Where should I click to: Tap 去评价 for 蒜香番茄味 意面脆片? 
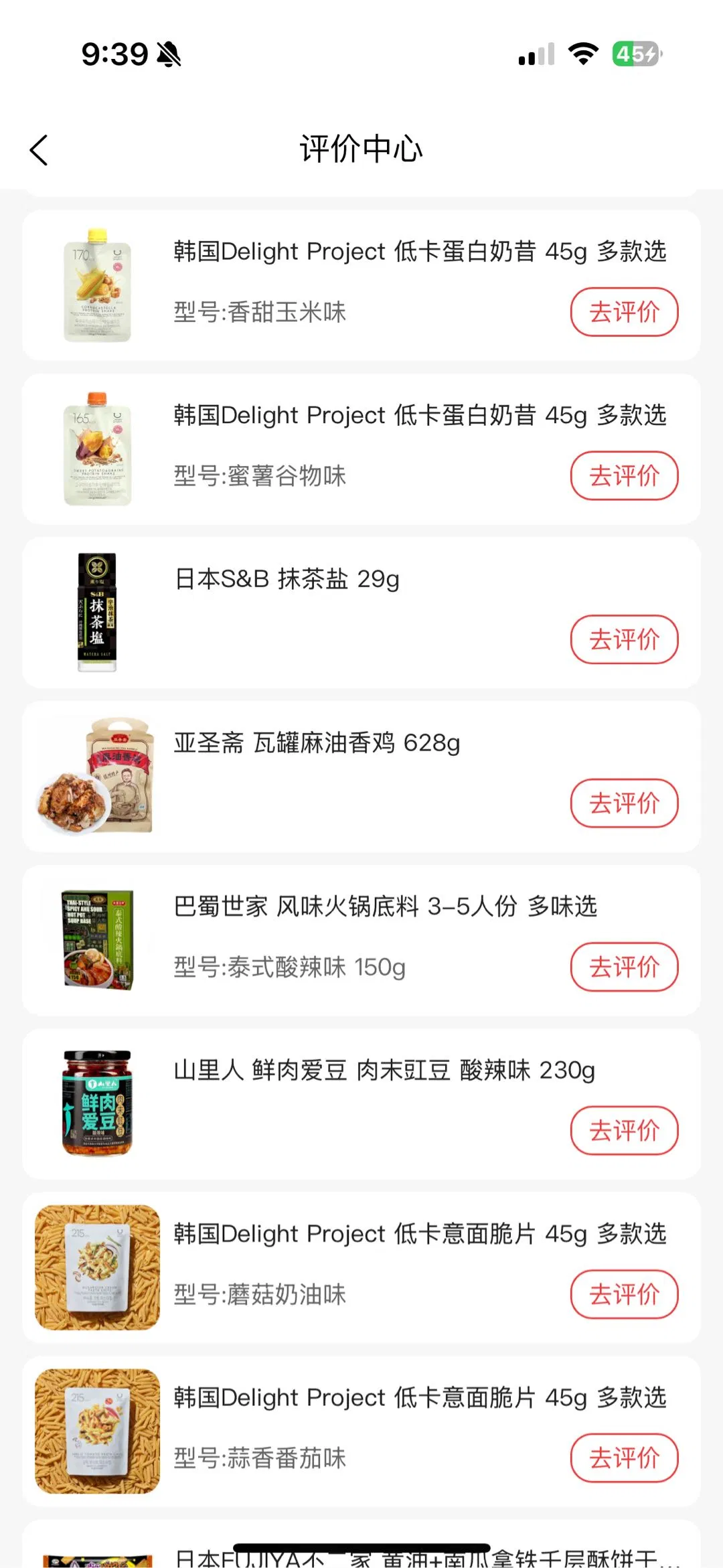point(624,1458)
